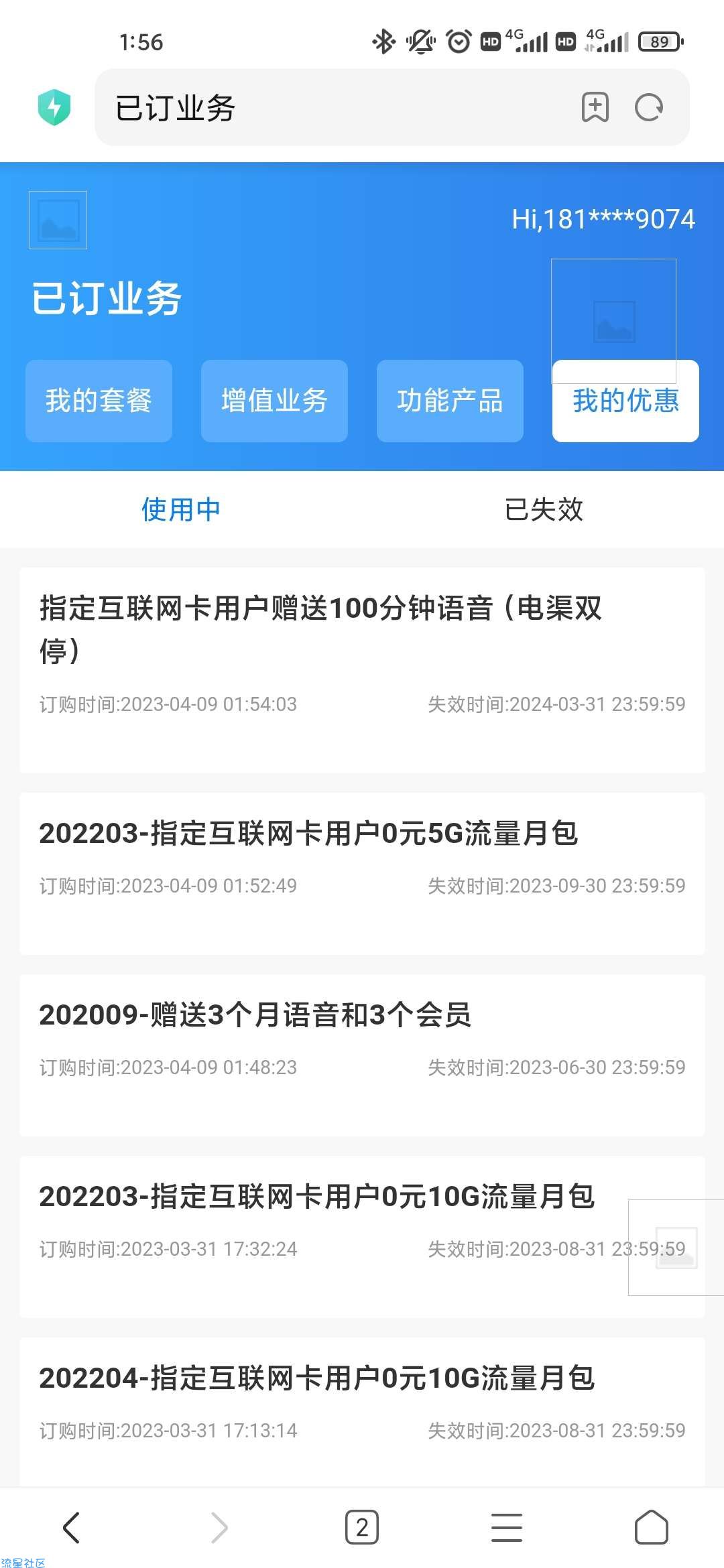Open the green security shield icon
The width and height of the screenshot is (724, 1568).
54,107
